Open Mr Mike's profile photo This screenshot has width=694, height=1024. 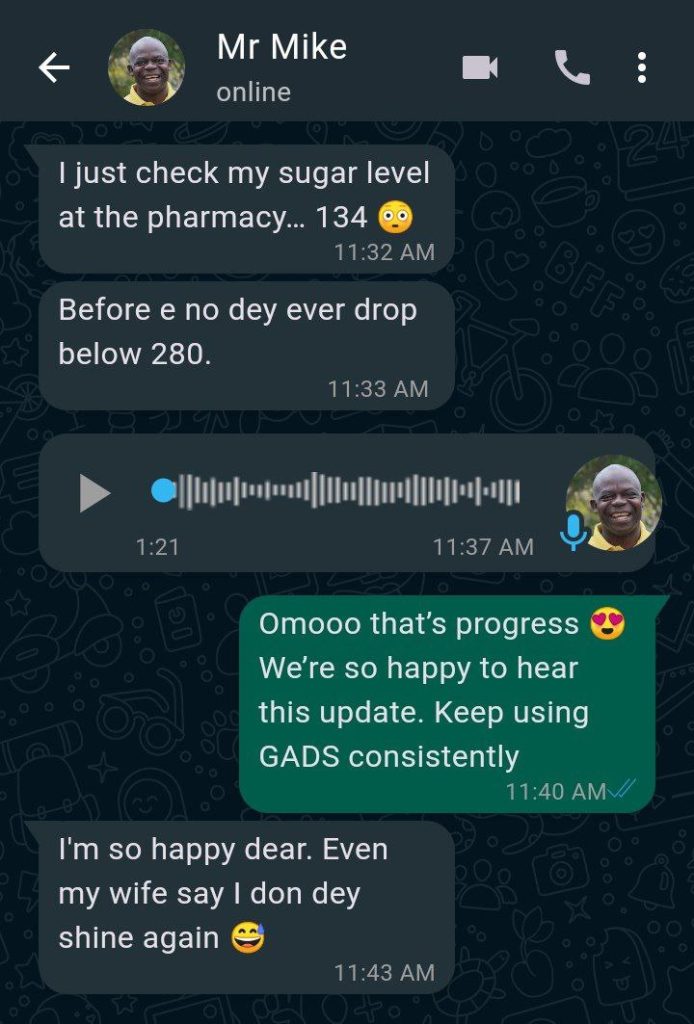coord(146,68)
